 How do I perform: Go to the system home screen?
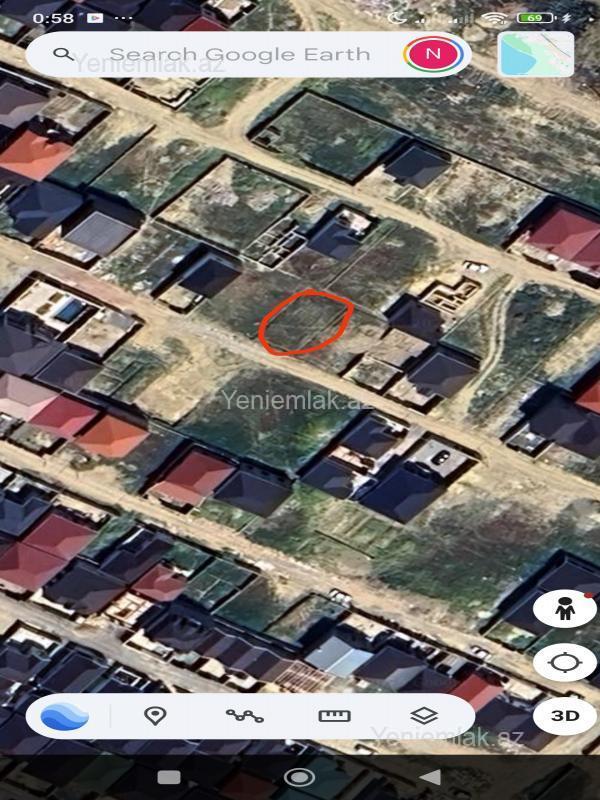[x=299, y=777]
